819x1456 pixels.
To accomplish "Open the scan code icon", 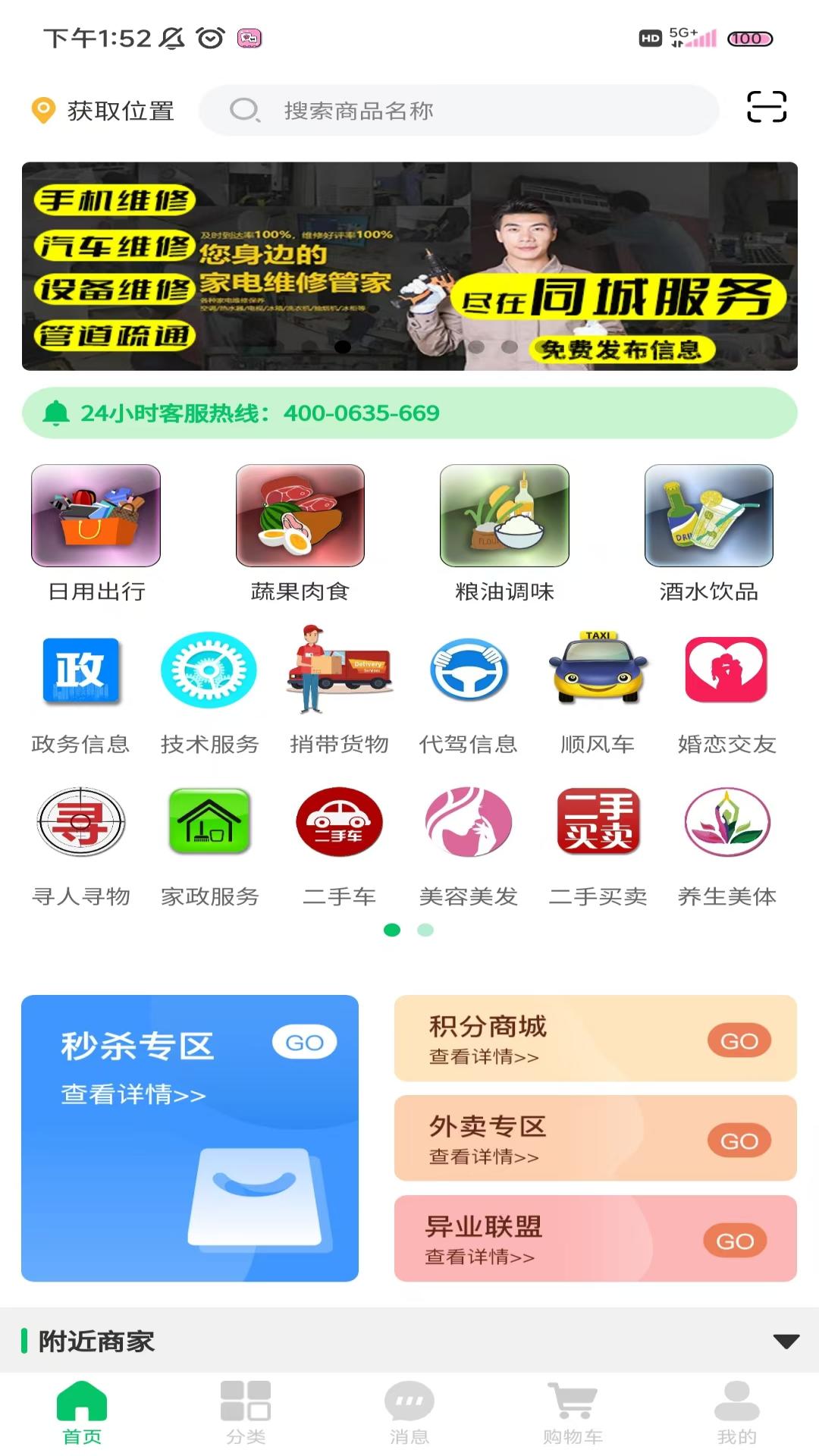I will (766, 107).
